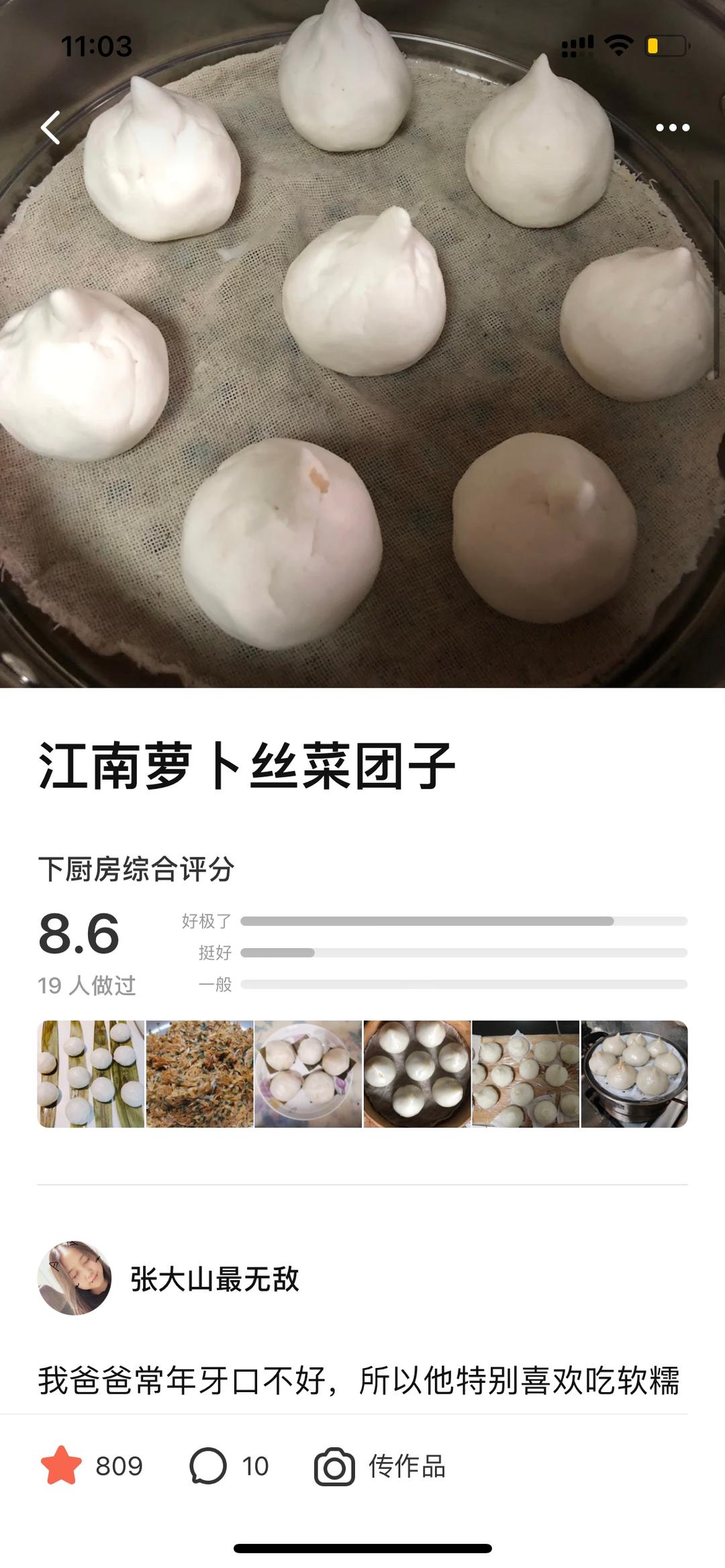Screen dimensions: 725x1568
Task: View the photo of dumplings in metal pot
Action: [x=634, y=1074]
